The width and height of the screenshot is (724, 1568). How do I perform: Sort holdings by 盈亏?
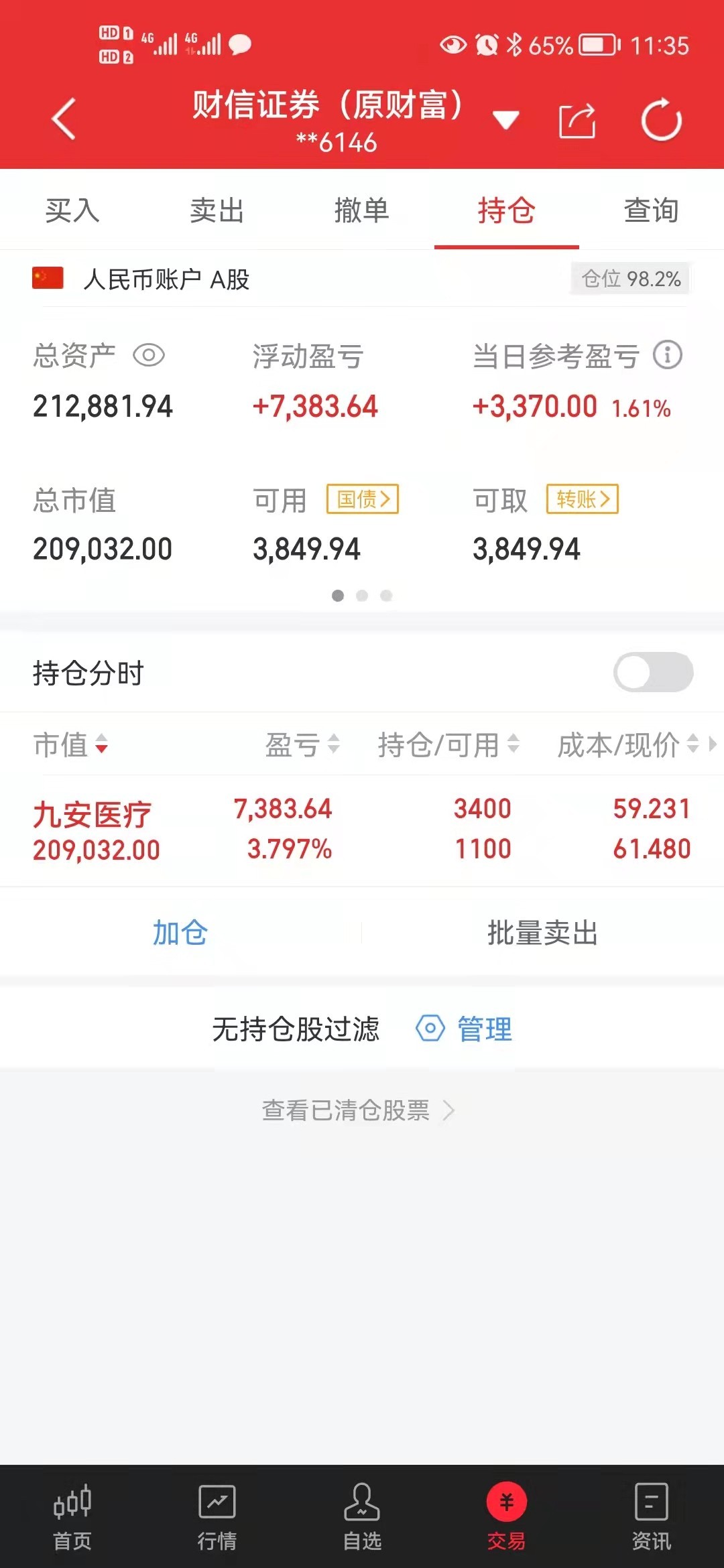[x=302, y=744]
